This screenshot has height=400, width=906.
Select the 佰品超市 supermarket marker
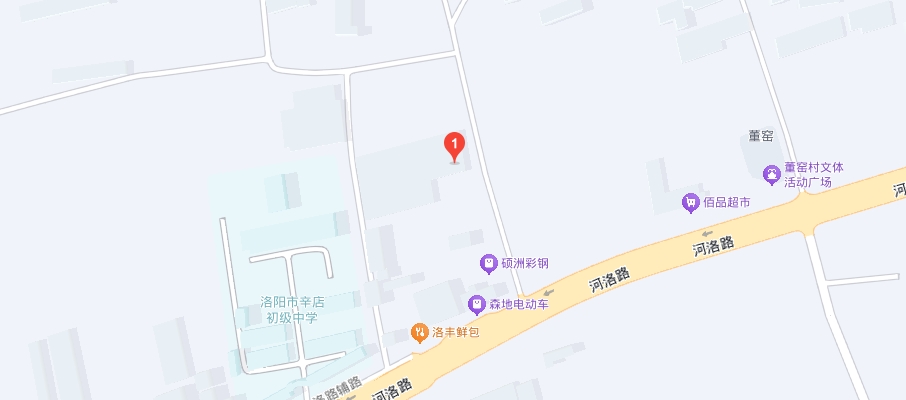689,203
